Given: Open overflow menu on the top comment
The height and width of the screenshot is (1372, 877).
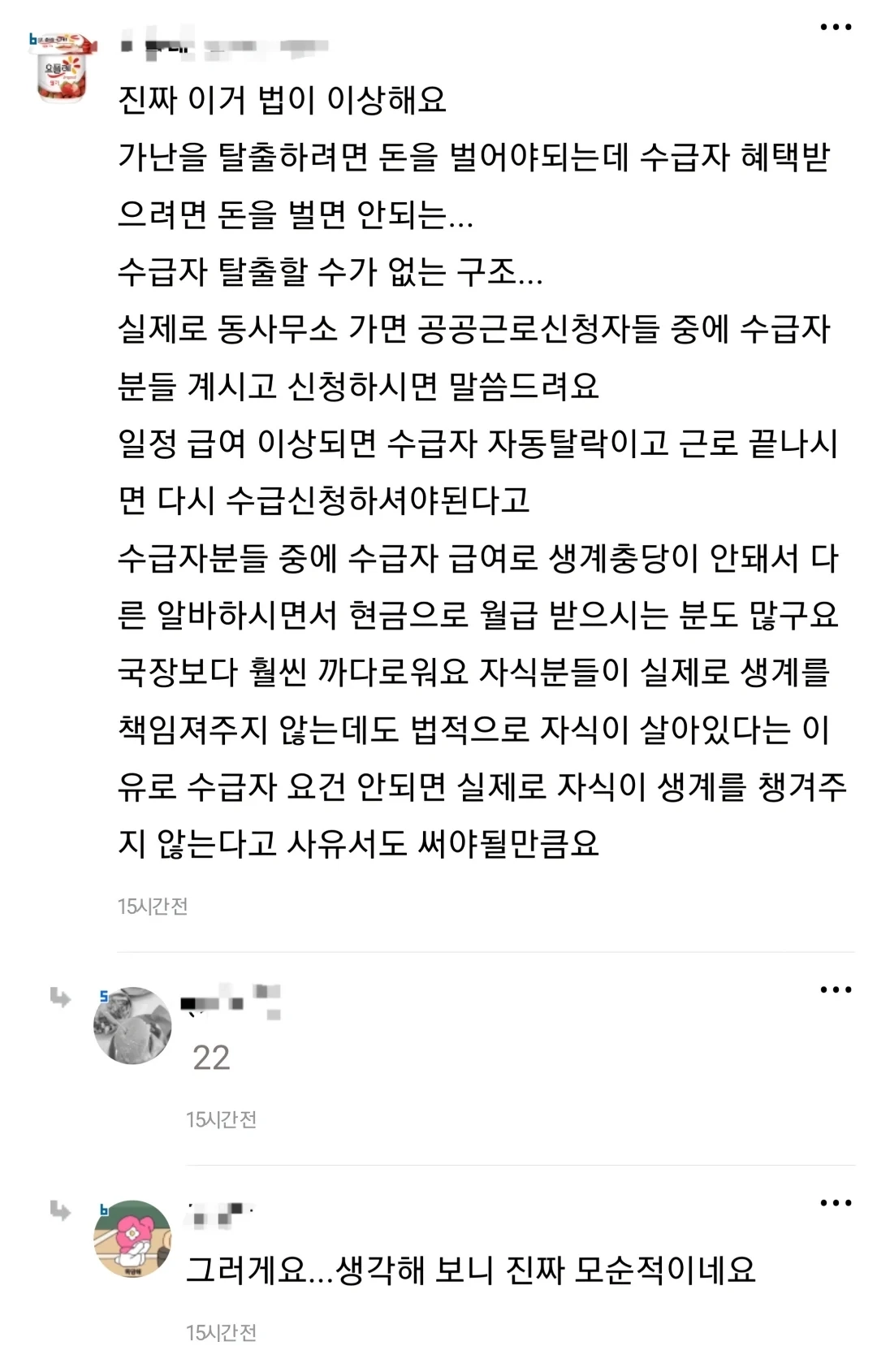Looking at the screenshot, I should coord(835,28).
